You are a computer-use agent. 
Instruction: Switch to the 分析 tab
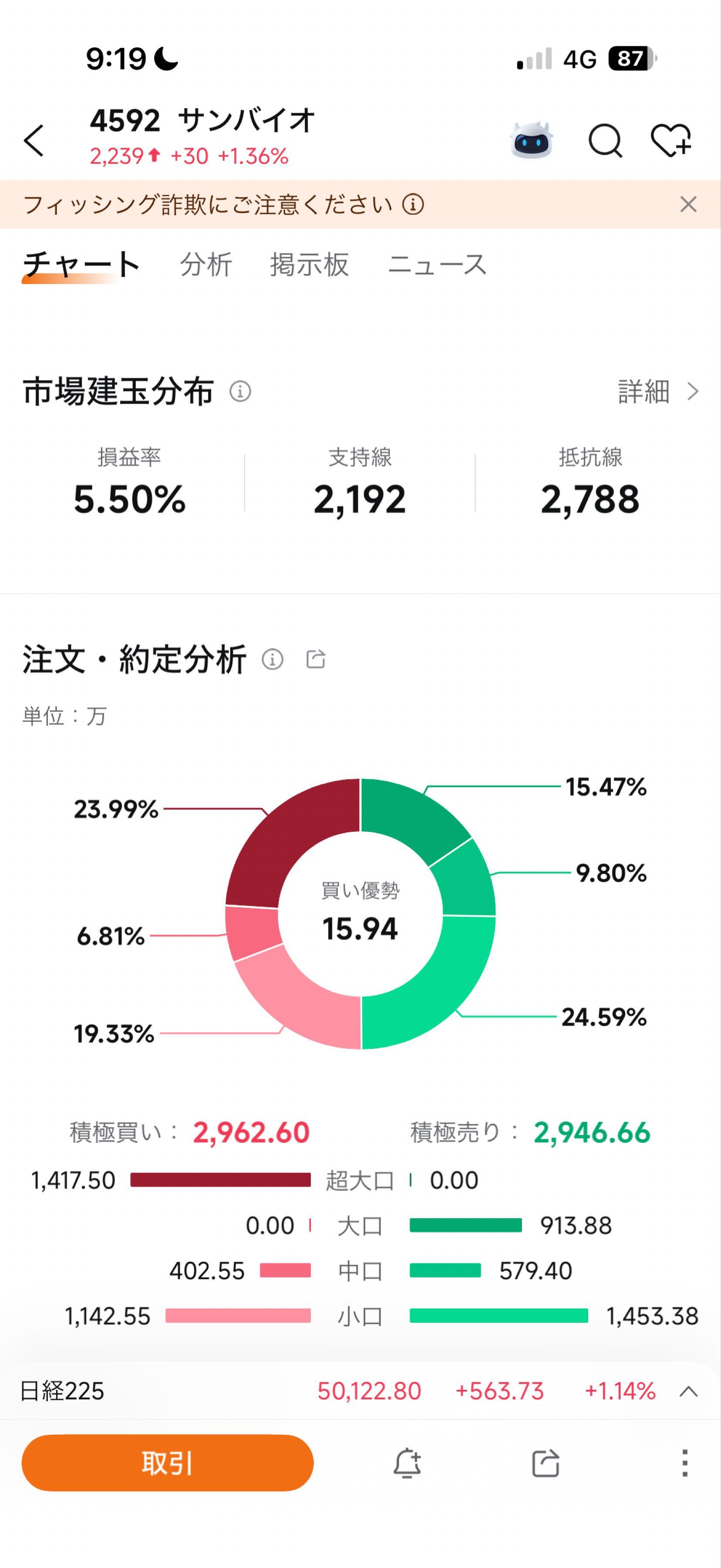coord(206,265)
